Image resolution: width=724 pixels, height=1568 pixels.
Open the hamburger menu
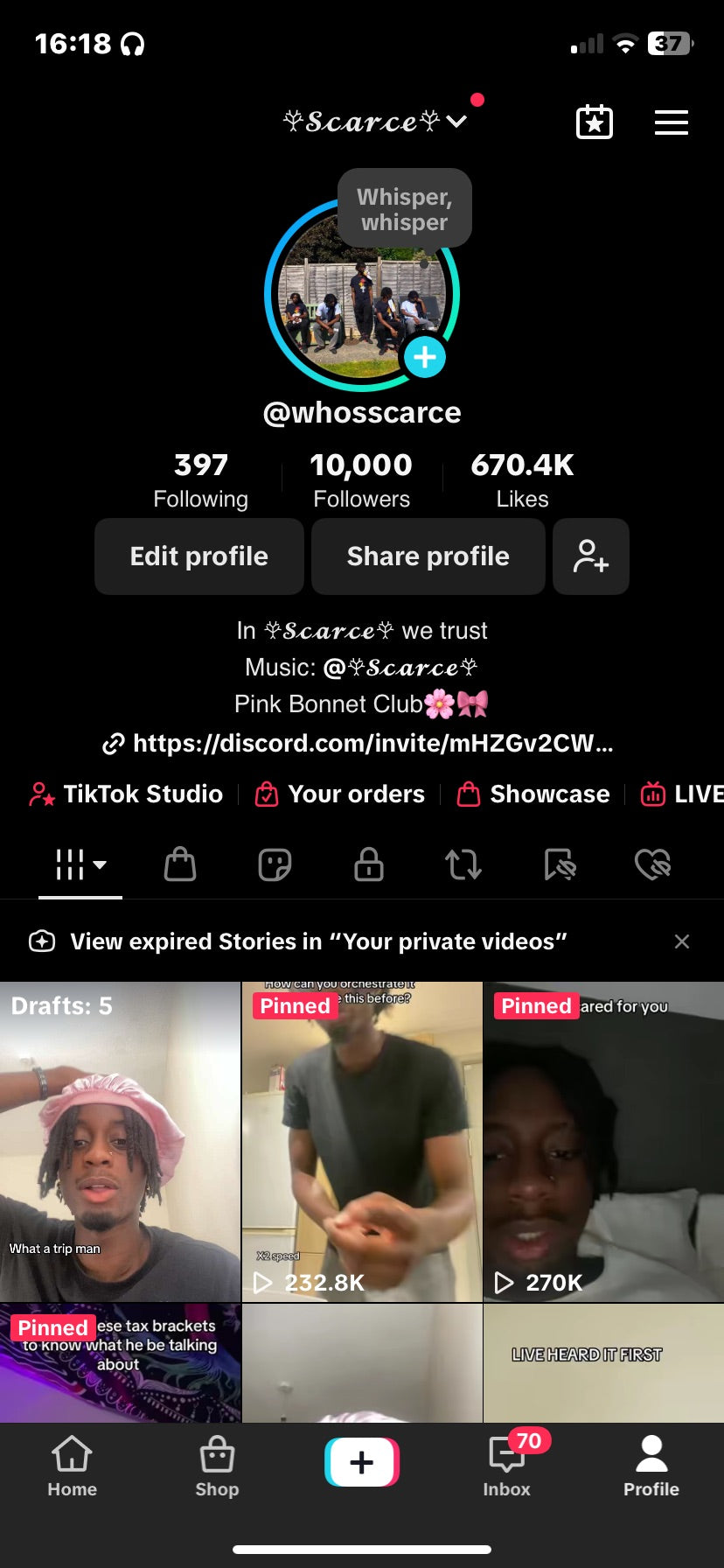click(x=671, y=122)
